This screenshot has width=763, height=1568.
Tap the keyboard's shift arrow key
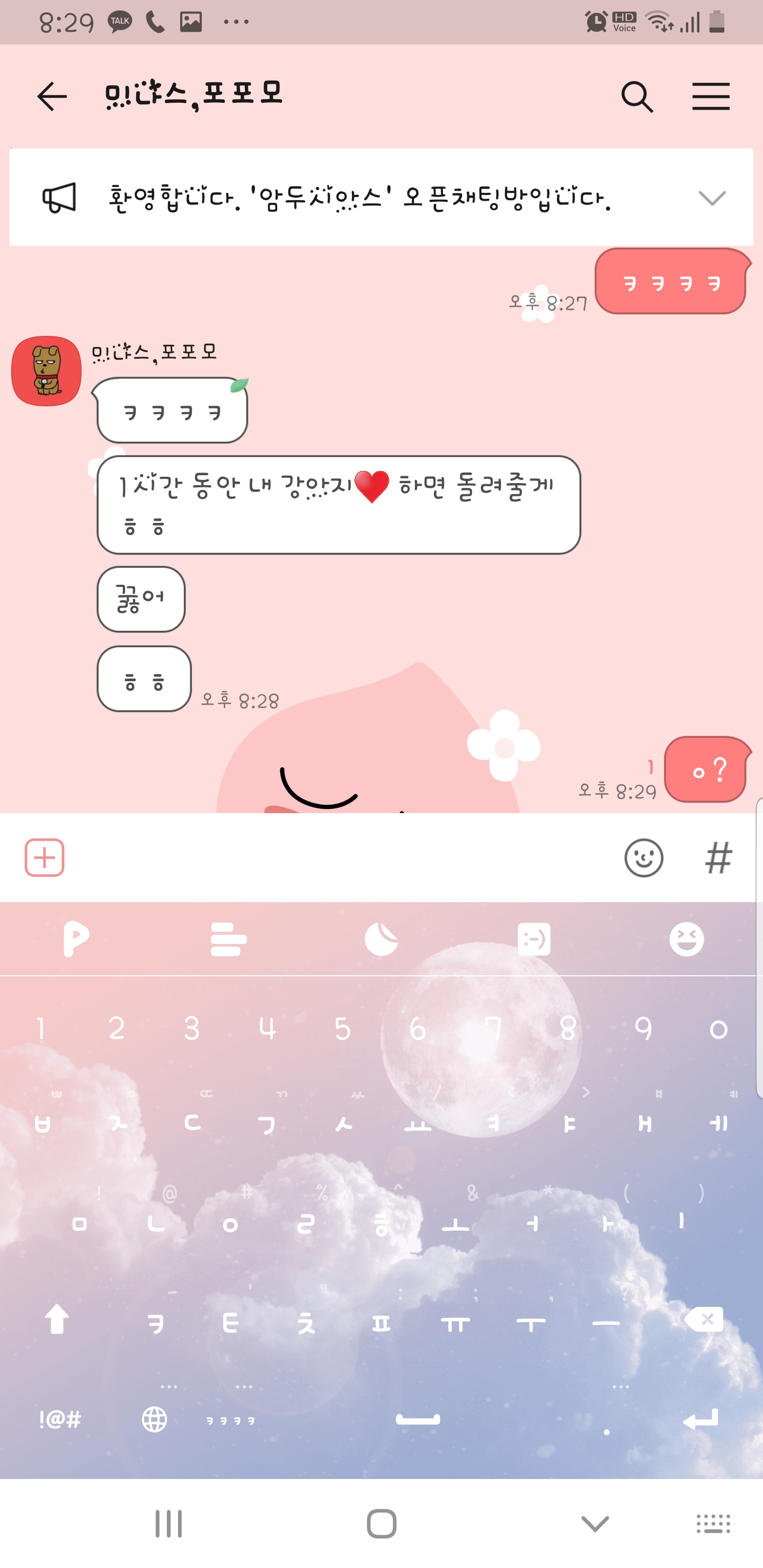(x=57, y=1320)
